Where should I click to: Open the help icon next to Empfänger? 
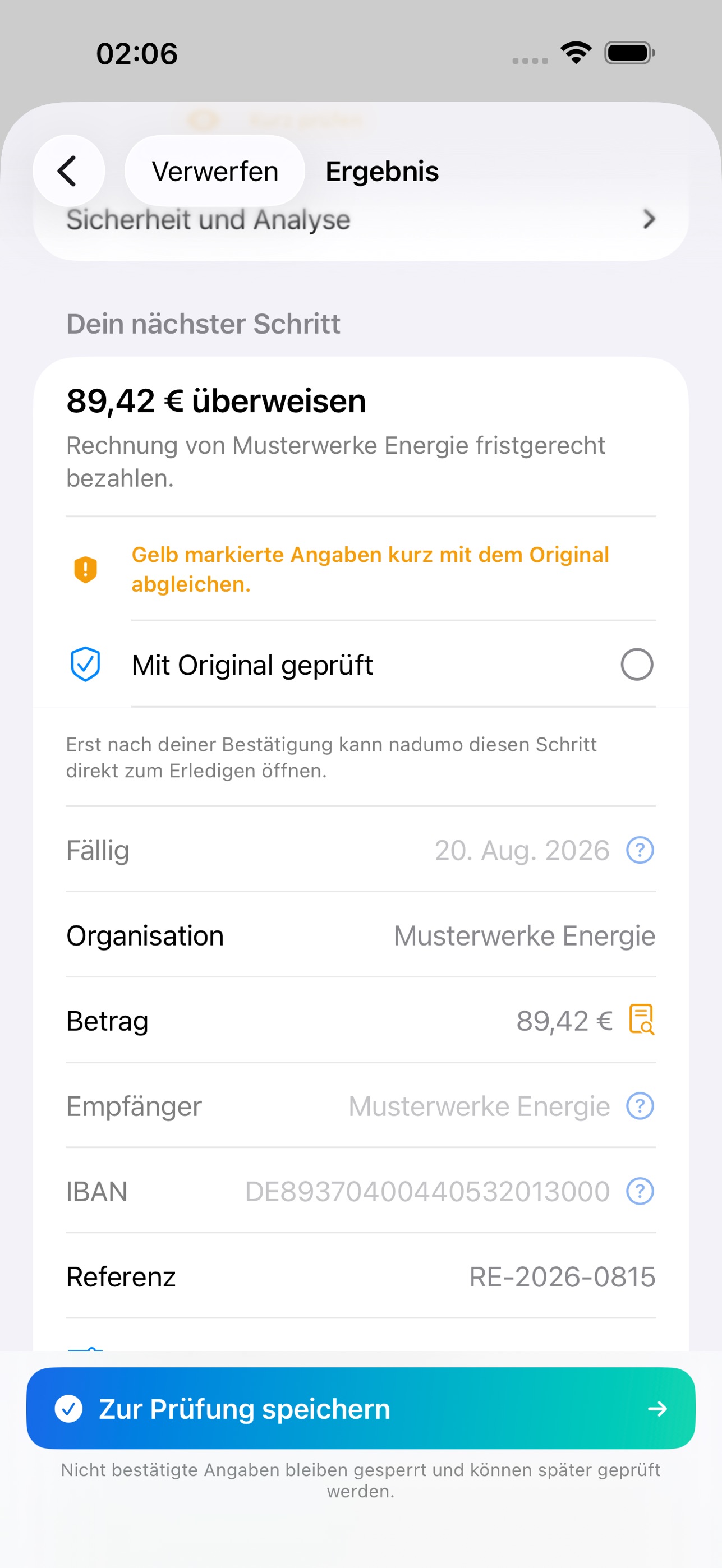(640, 1105)
